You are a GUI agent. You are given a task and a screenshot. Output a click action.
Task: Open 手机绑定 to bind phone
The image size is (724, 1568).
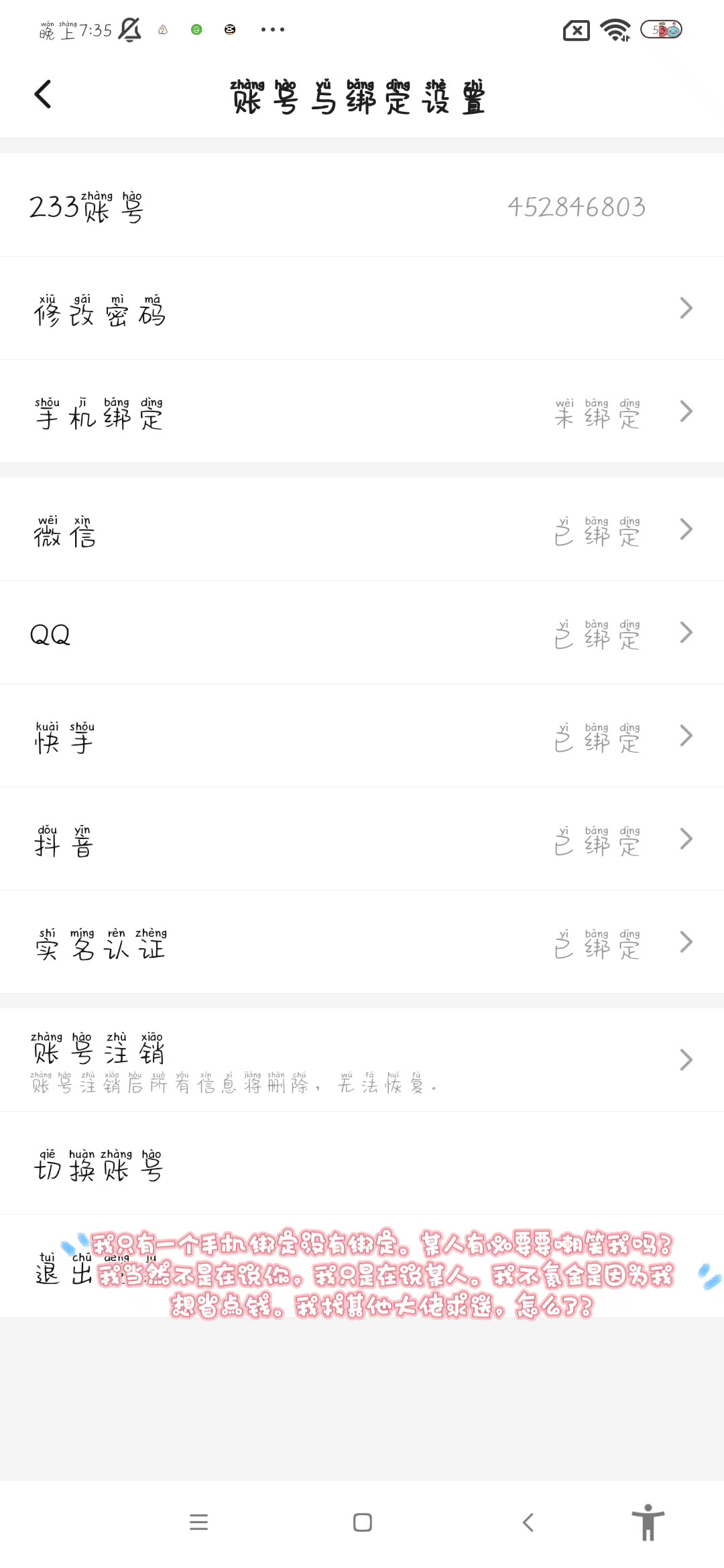(x=362, y=411)
